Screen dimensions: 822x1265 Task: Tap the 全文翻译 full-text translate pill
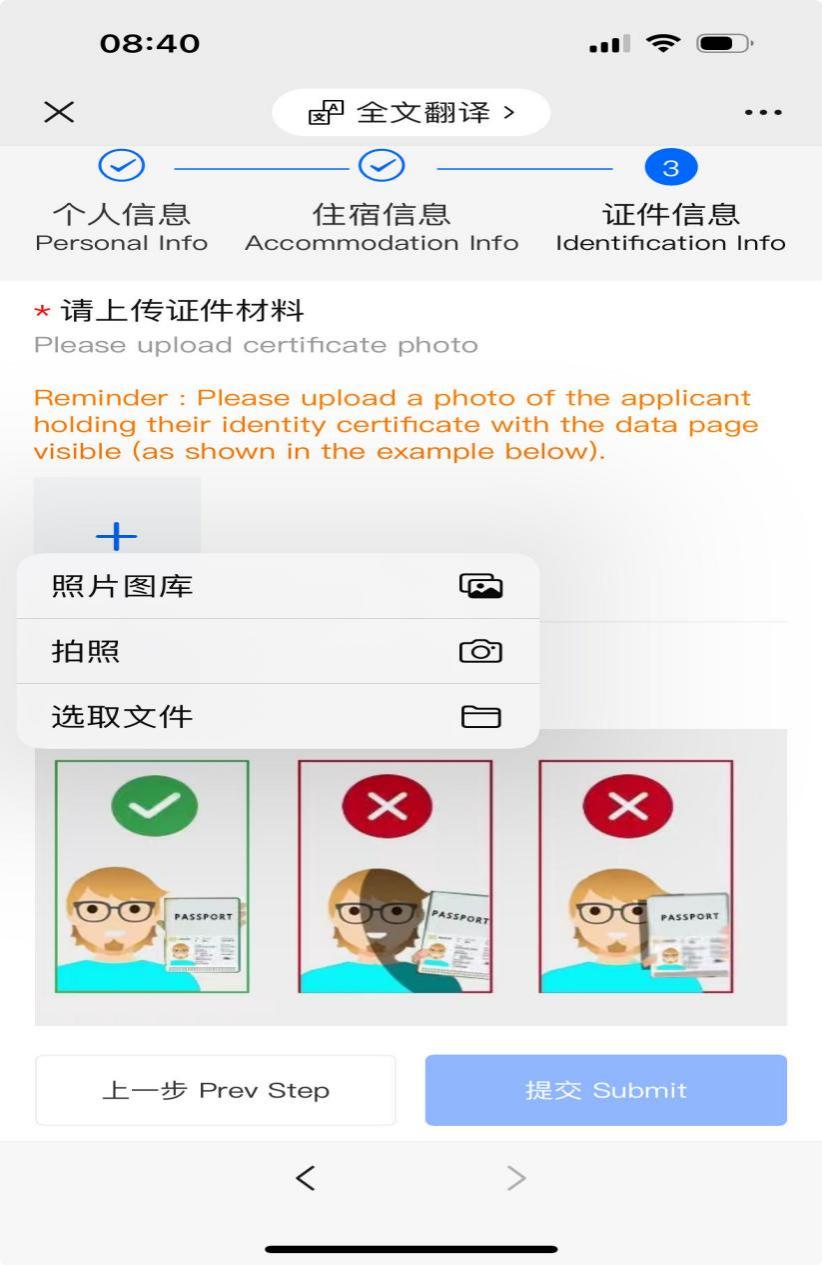click(x=411, y=112)
